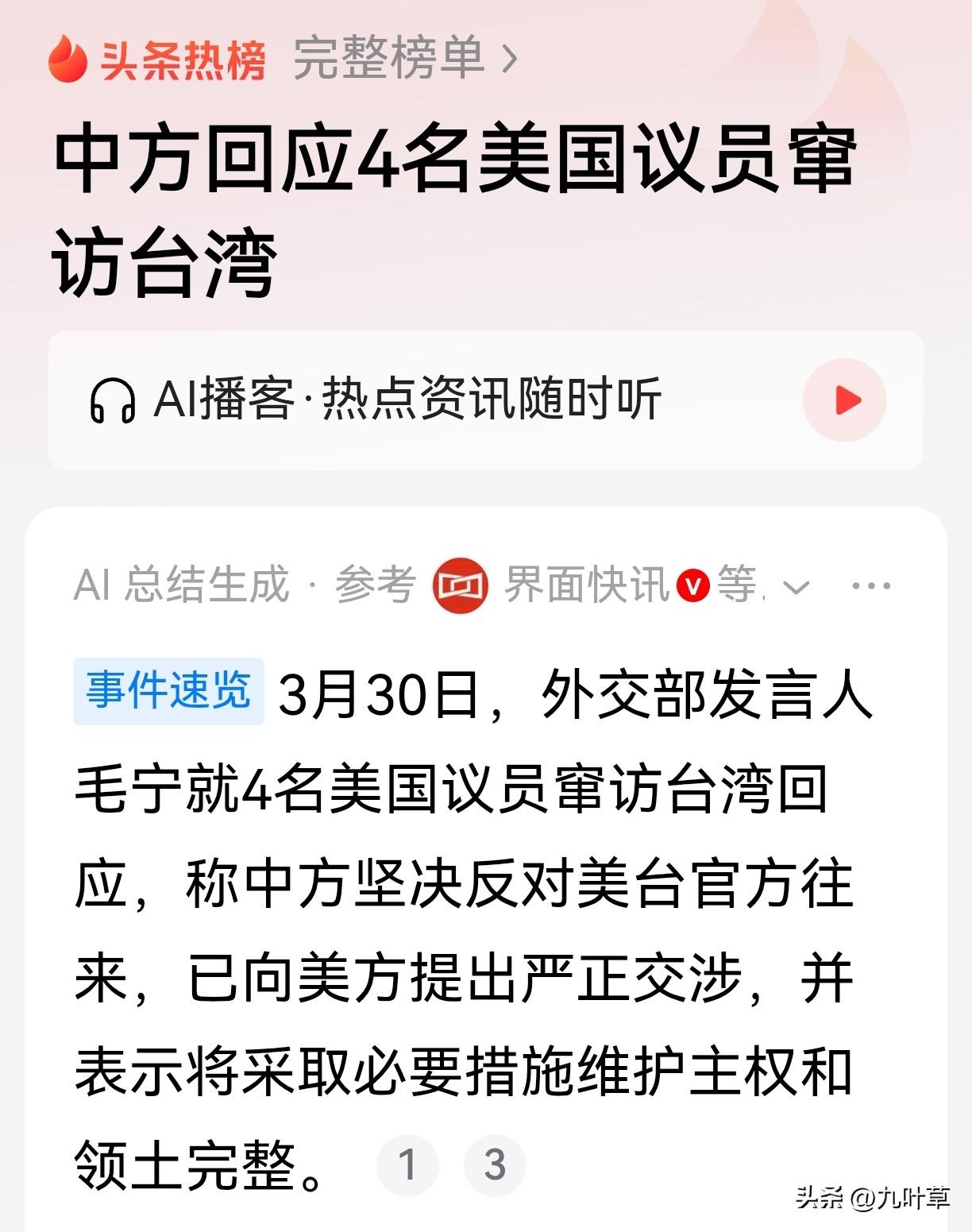The image size is (972, 1232).
Task: Click the 界面快讯 source logo
Action: point(459,585)
